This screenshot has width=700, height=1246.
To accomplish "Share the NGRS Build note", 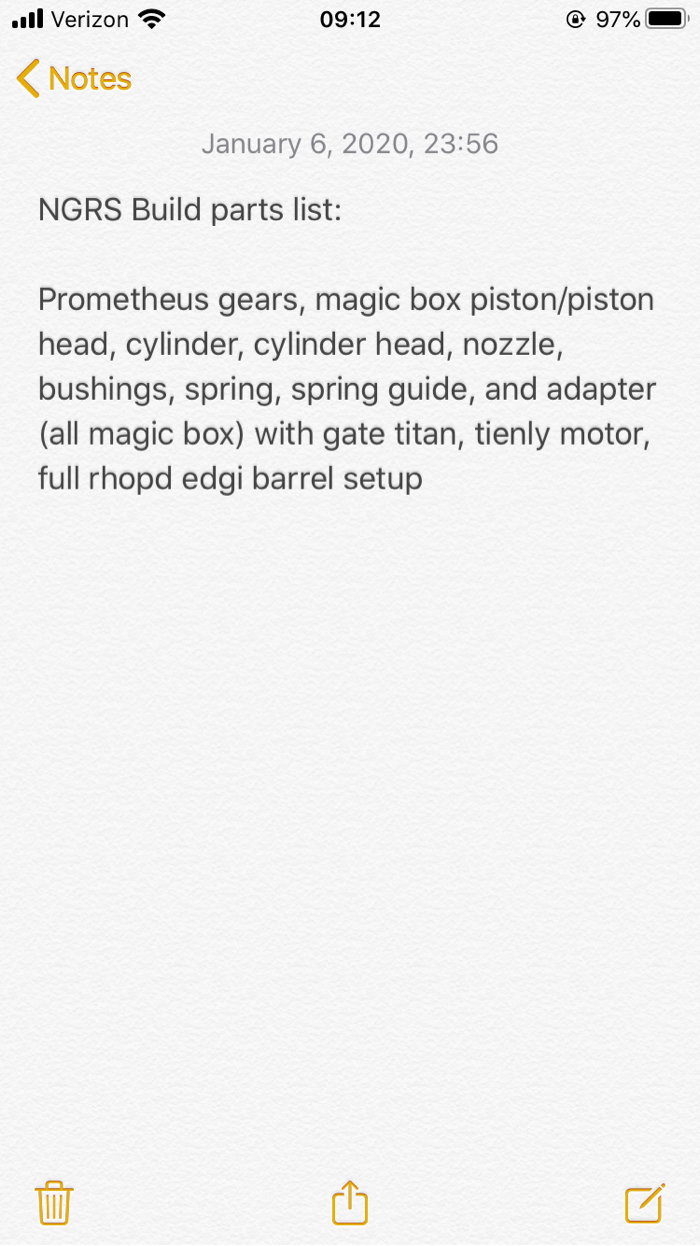I will click(350, 1201).
